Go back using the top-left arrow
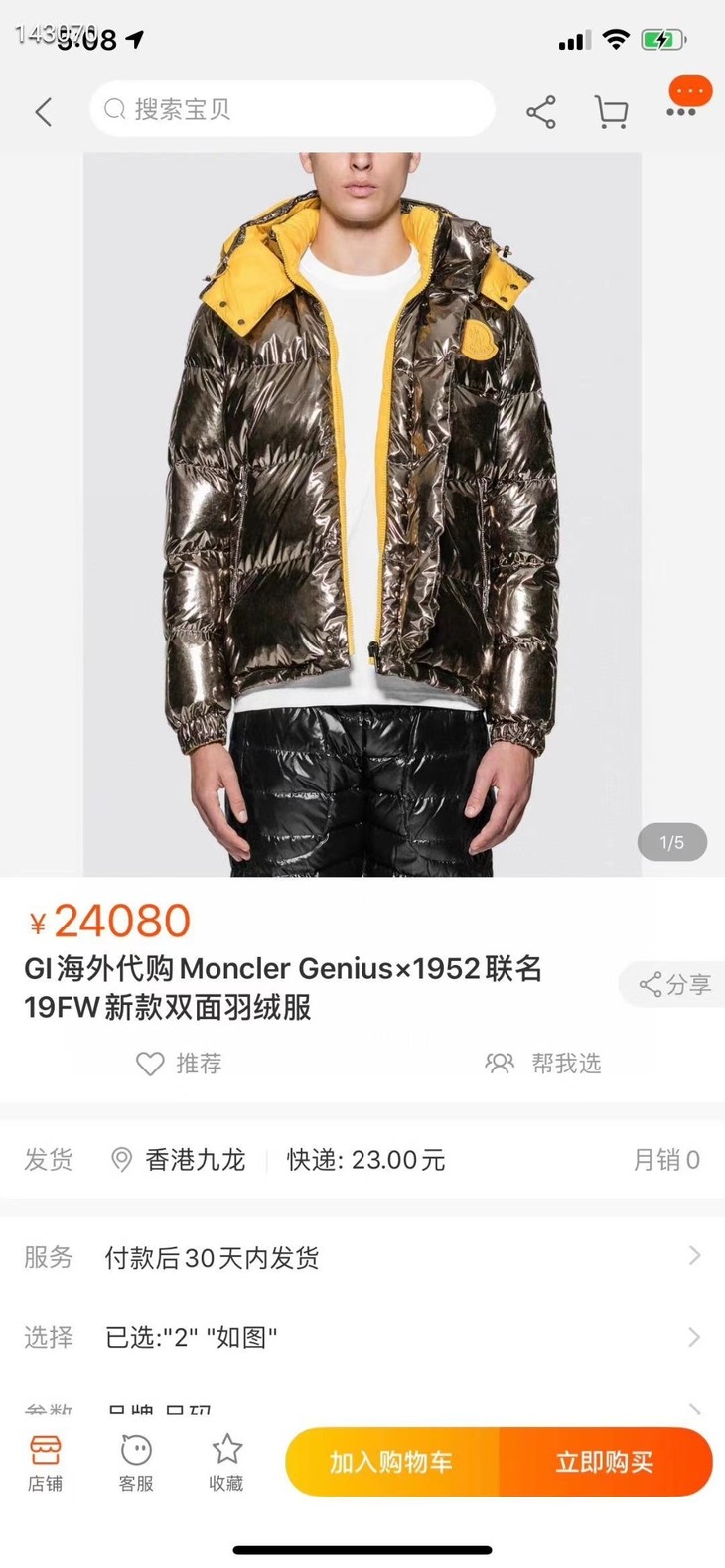The width and height of the screenshot is (725, 1568). [43, 112]
